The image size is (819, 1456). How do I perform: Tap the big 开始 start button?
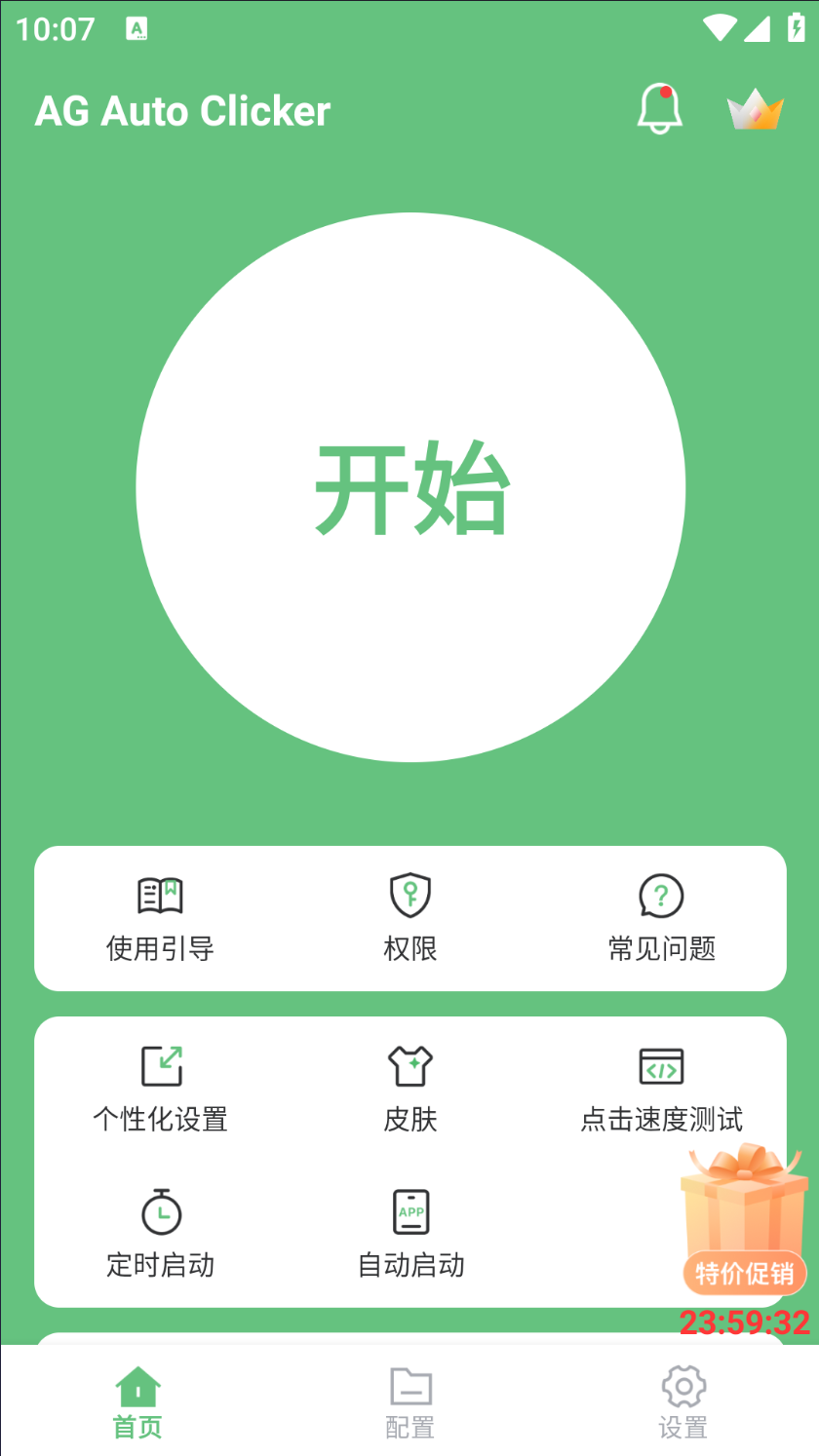pos(410,487)
